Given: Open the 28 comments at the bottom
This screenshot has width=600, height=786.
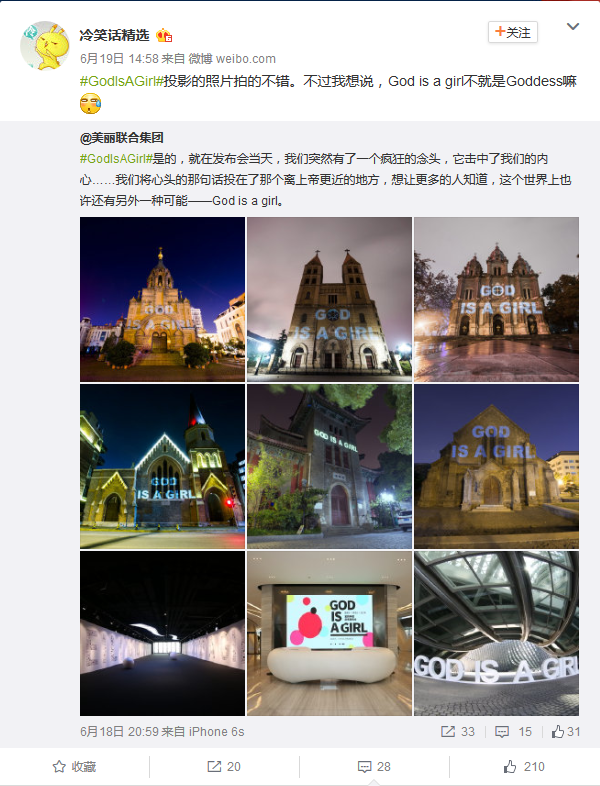Looking at the screenshot, I should (x=374, y=767).
